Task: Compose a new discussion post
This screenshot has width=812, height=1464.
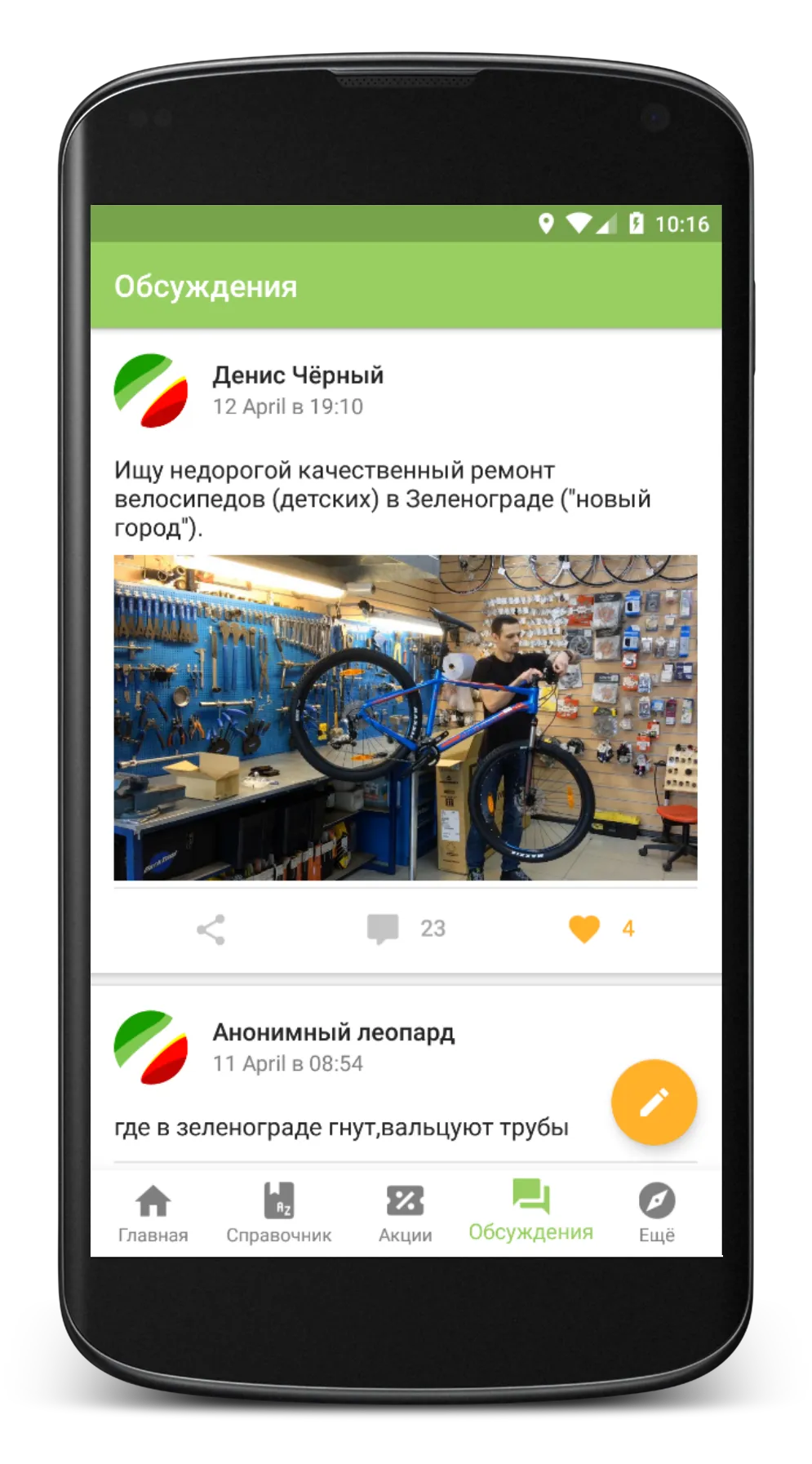Action: click(654, 1102)
